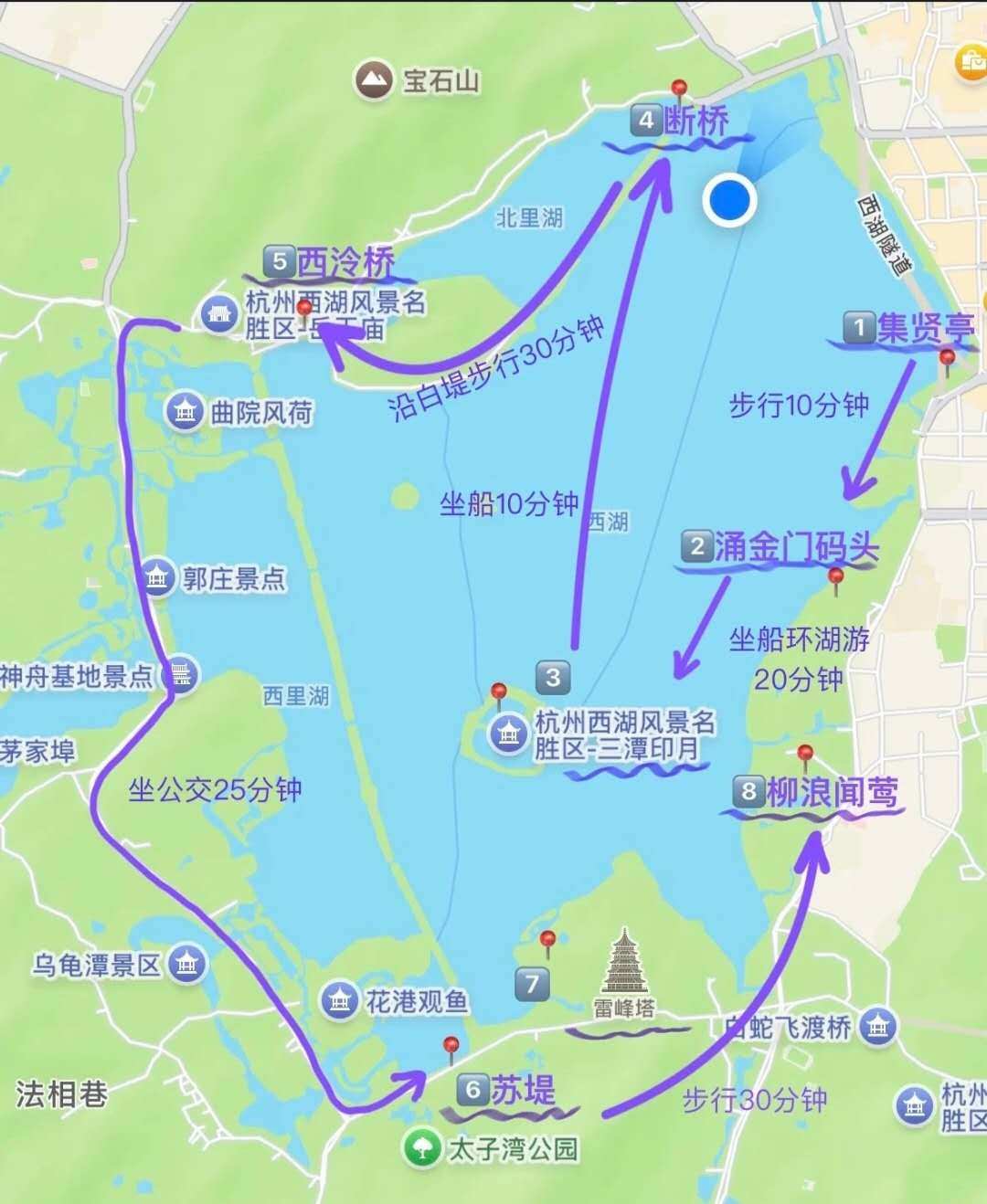The image size is (987, 1204).
Task: Click the red pin above marker 7
Action: click(547, 939)
